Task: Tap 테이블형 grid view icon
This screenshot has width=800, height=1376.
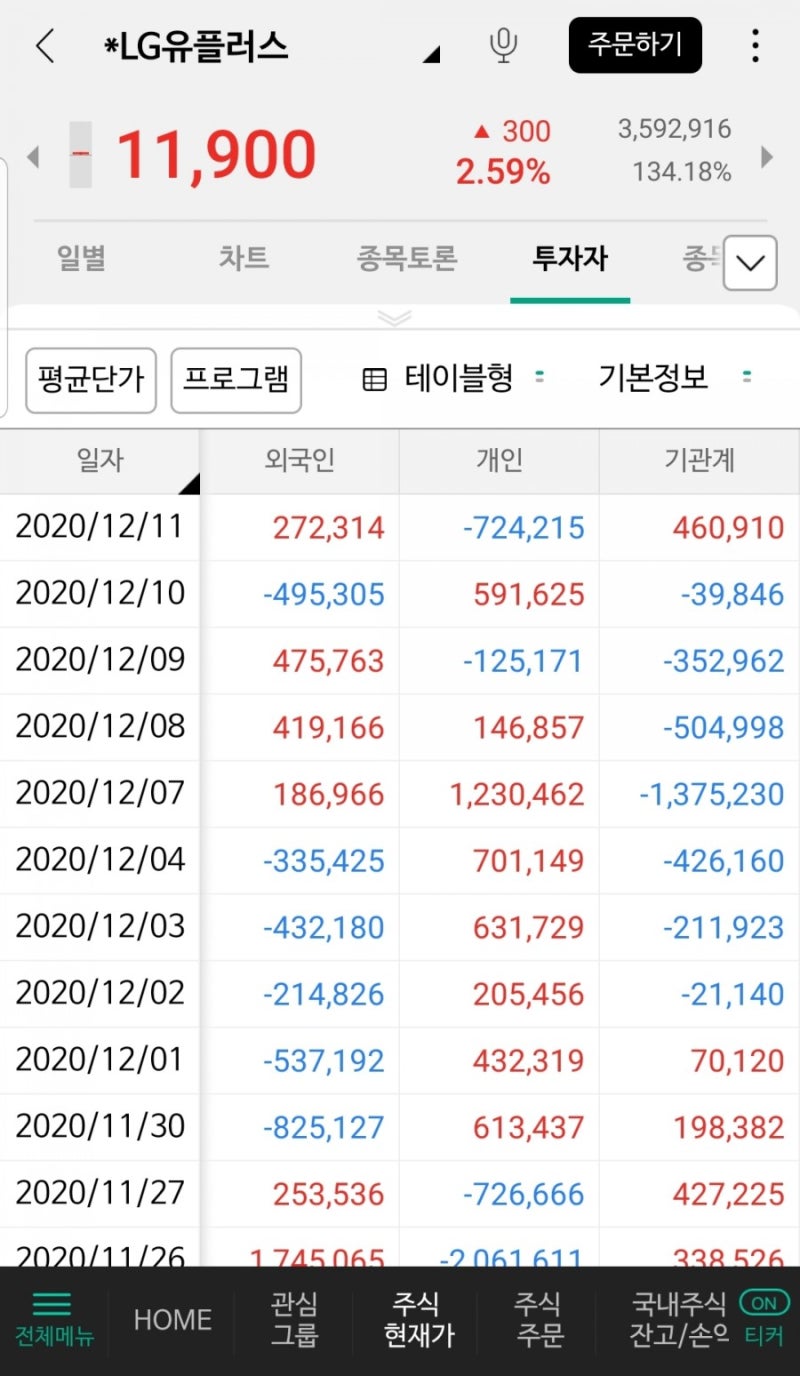Action: point(375,379)
